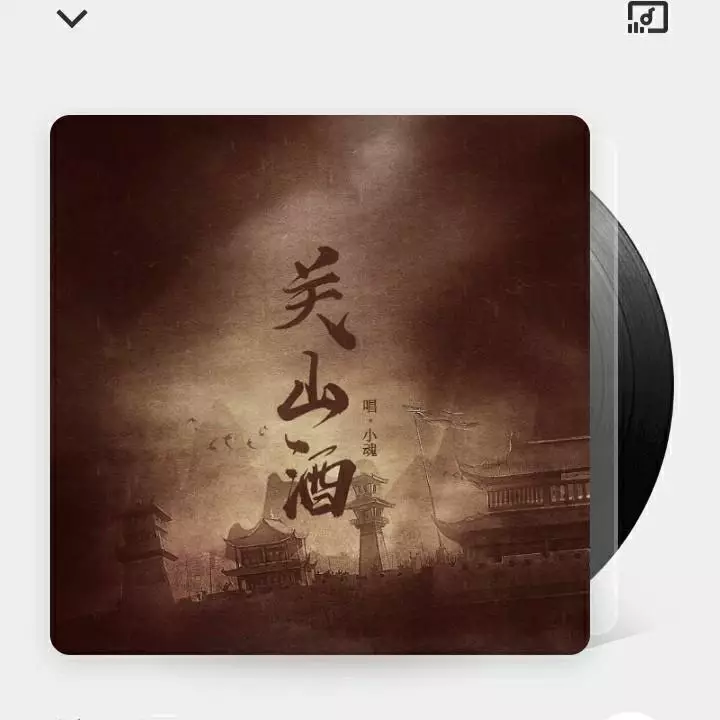This screenshot has height=720, width=720.
Task: Open the music cast icon at top right
Action: click(647, 17)
